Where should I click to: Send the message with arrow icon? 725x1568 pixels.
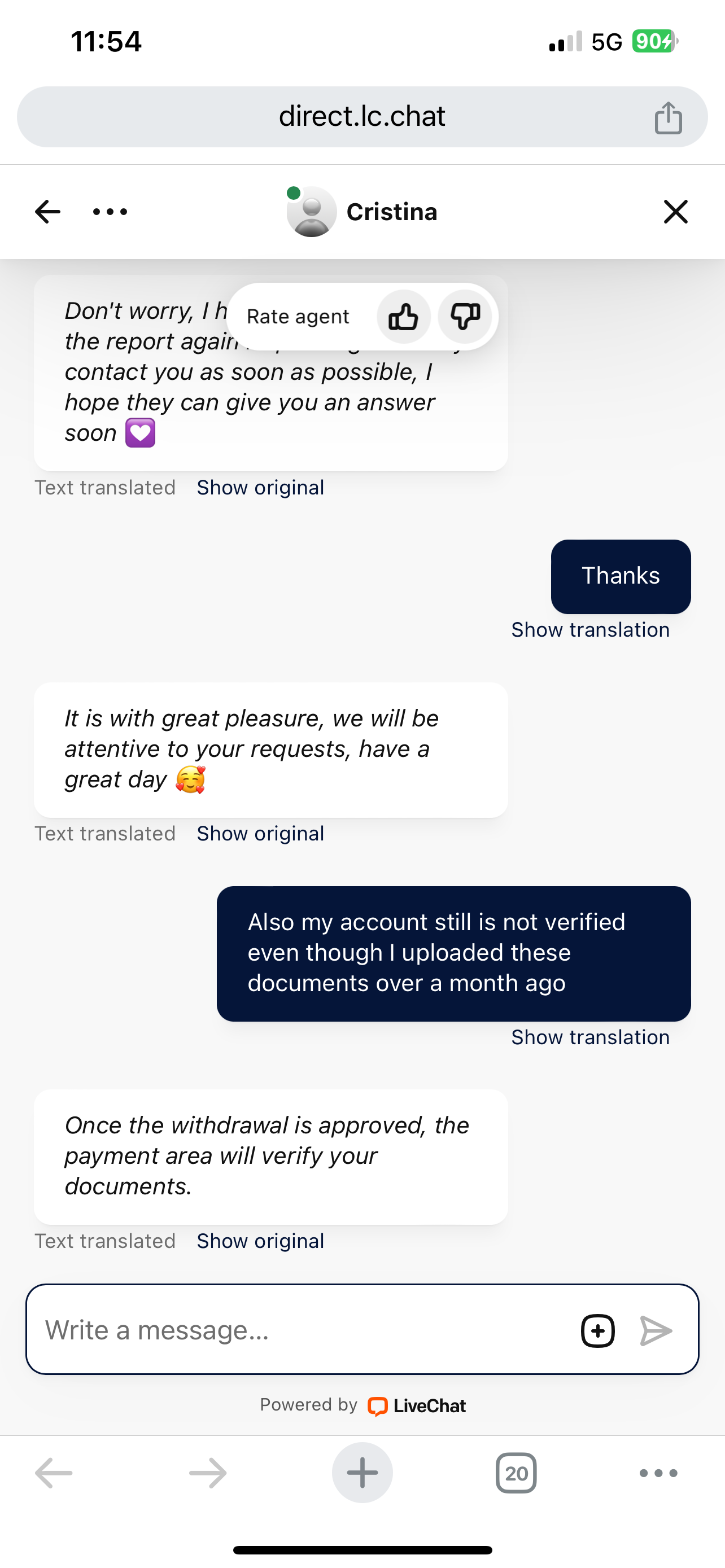(656, 1330)
